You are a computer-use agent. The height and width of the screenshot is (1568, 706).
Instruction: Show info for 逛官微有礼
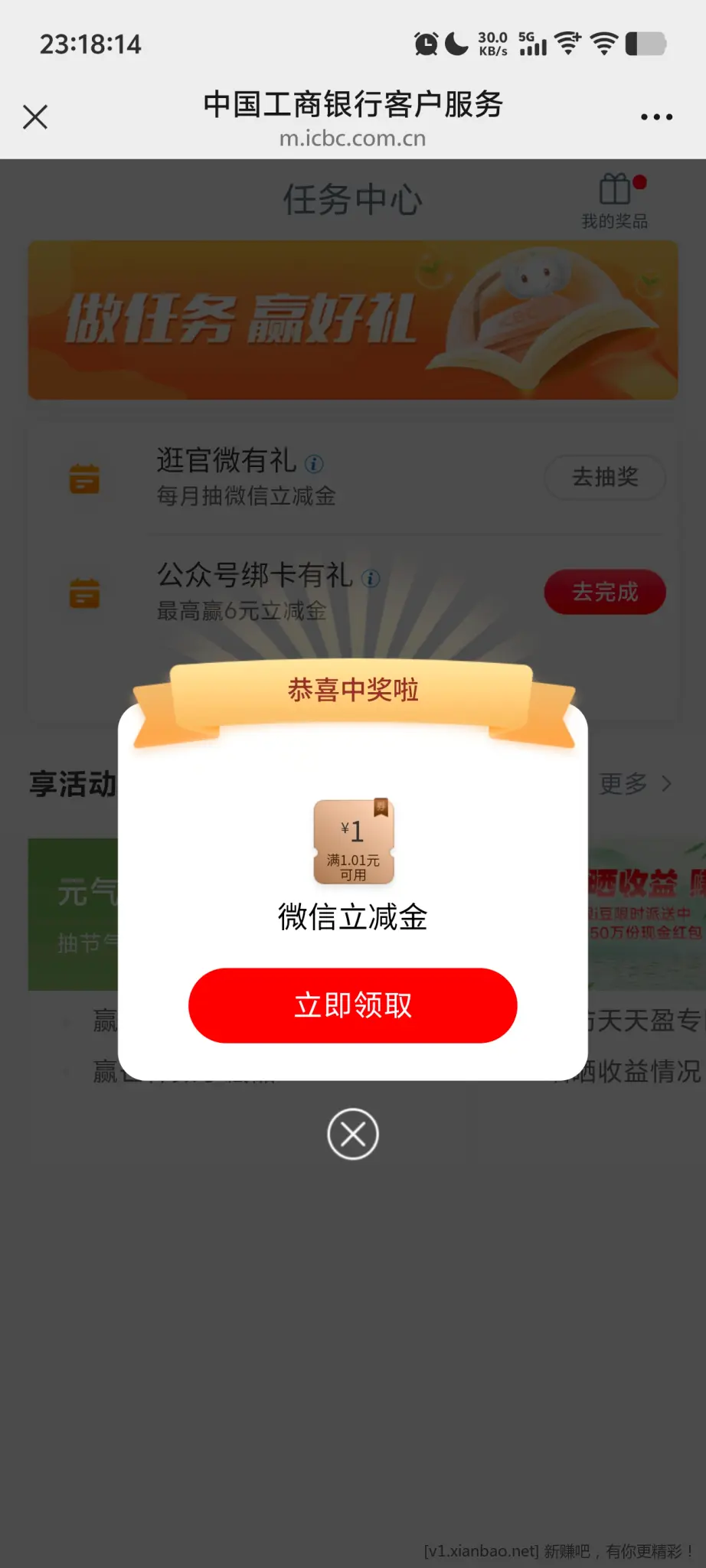click(x=314, y=464)
